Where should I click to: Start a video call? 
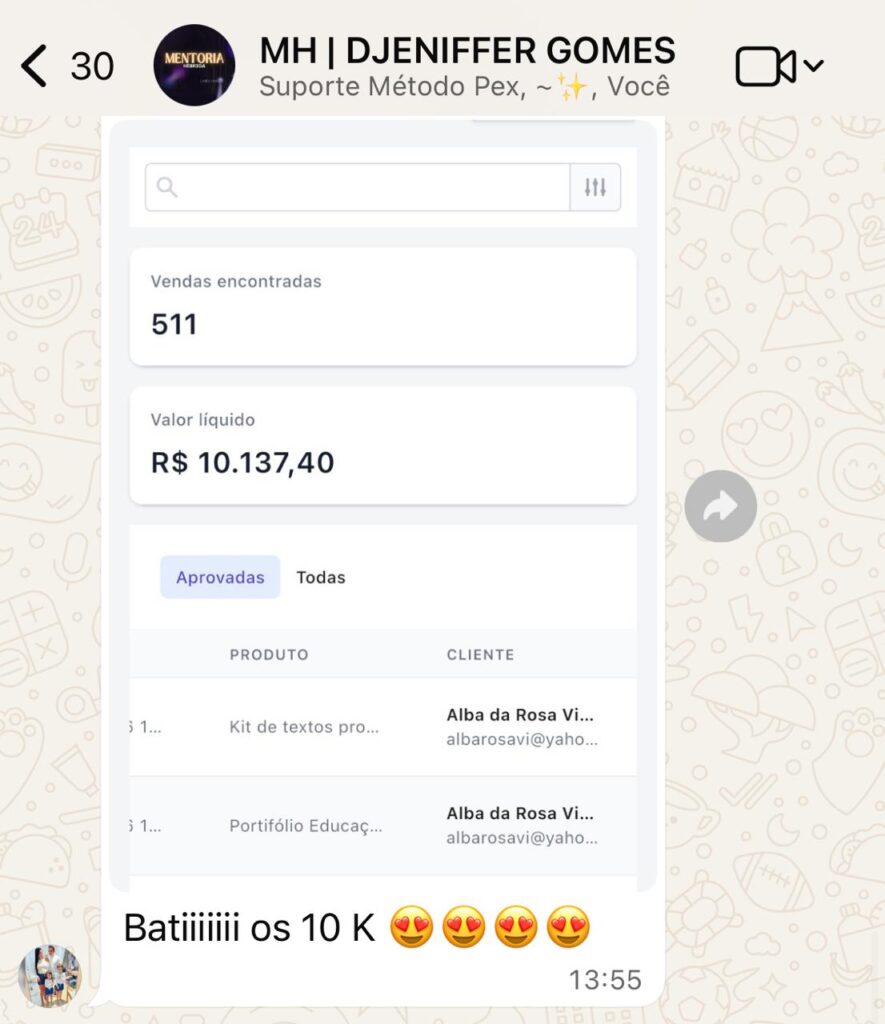[x=765, y=67]
